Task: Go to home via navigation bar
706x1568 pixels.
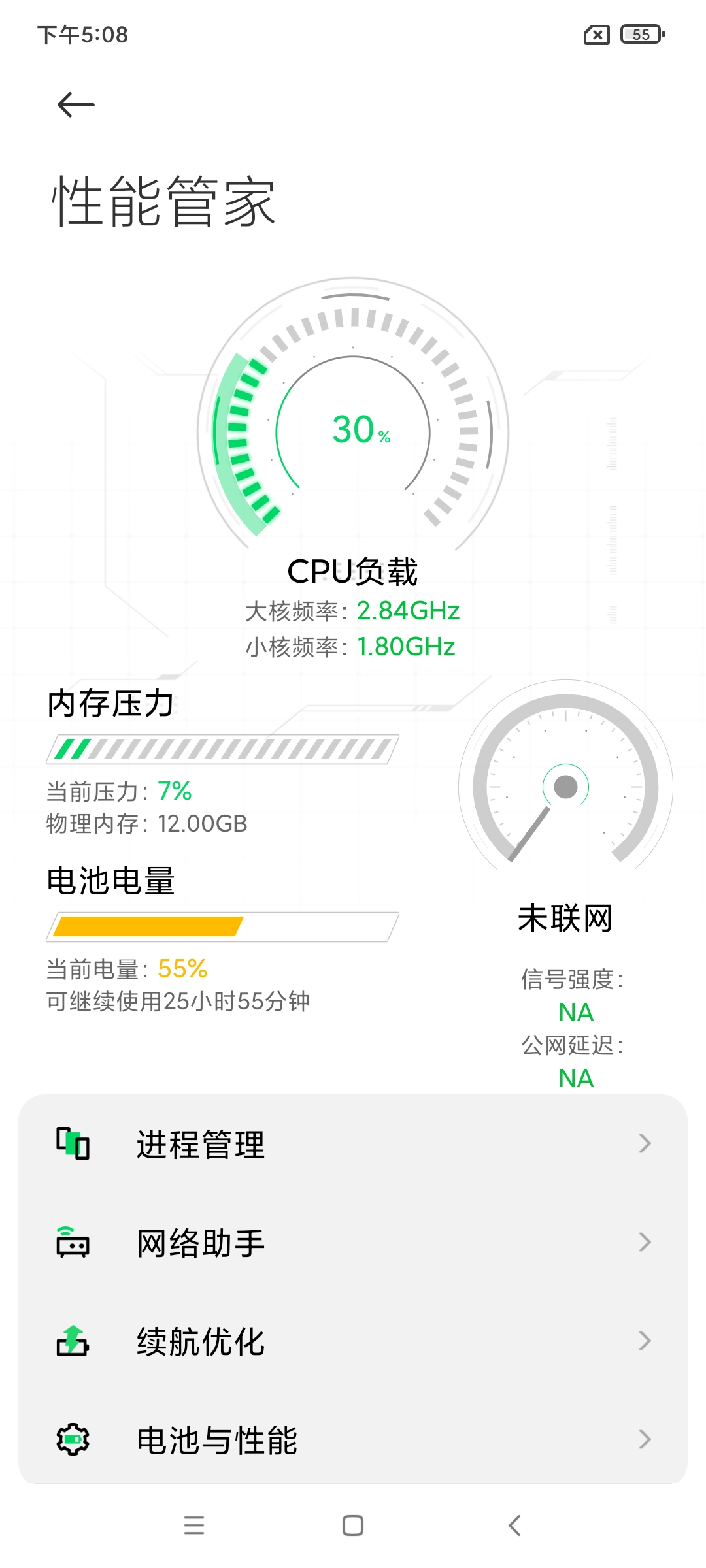Action: pos(353,1526)
